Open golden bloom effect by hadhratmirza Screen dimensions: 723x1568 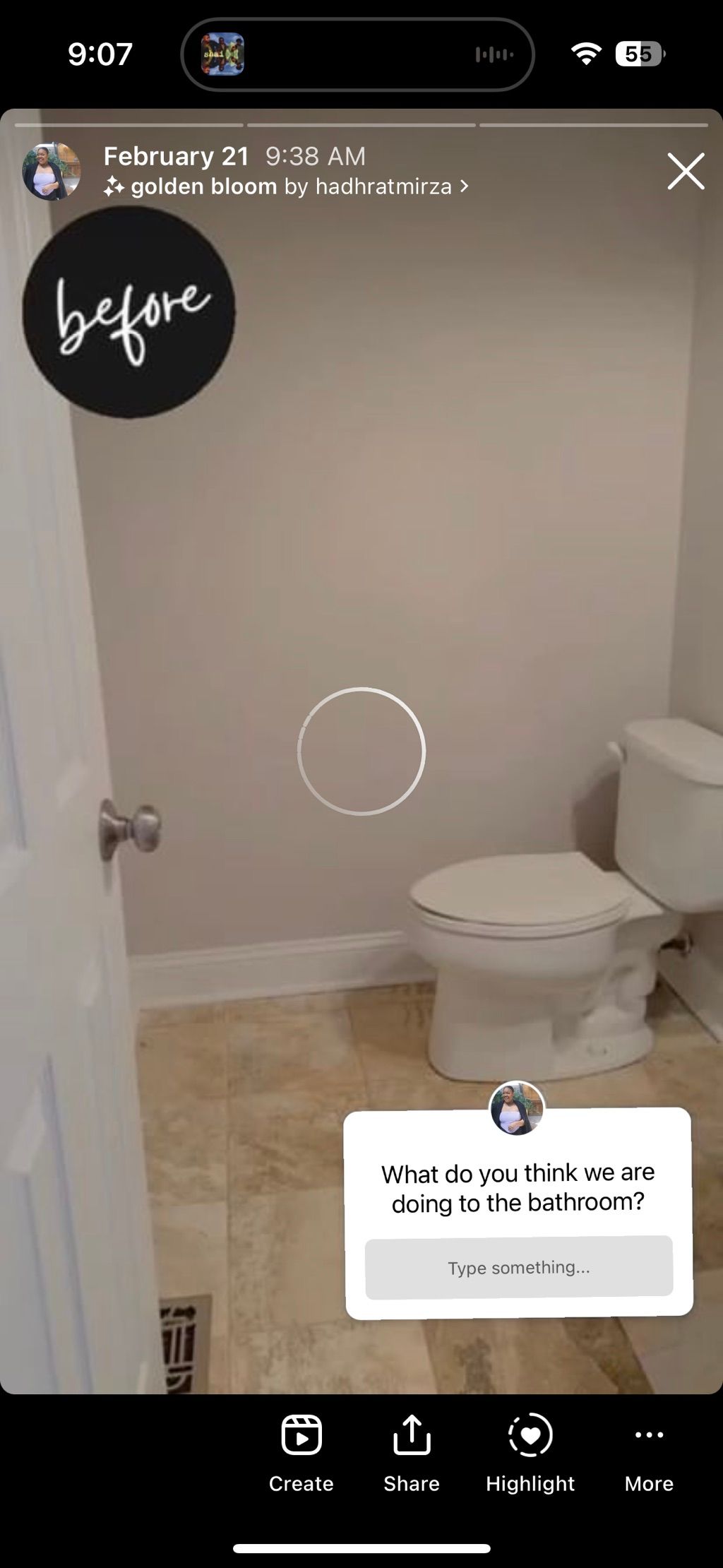pyautogui.click(x=286, y=186)
